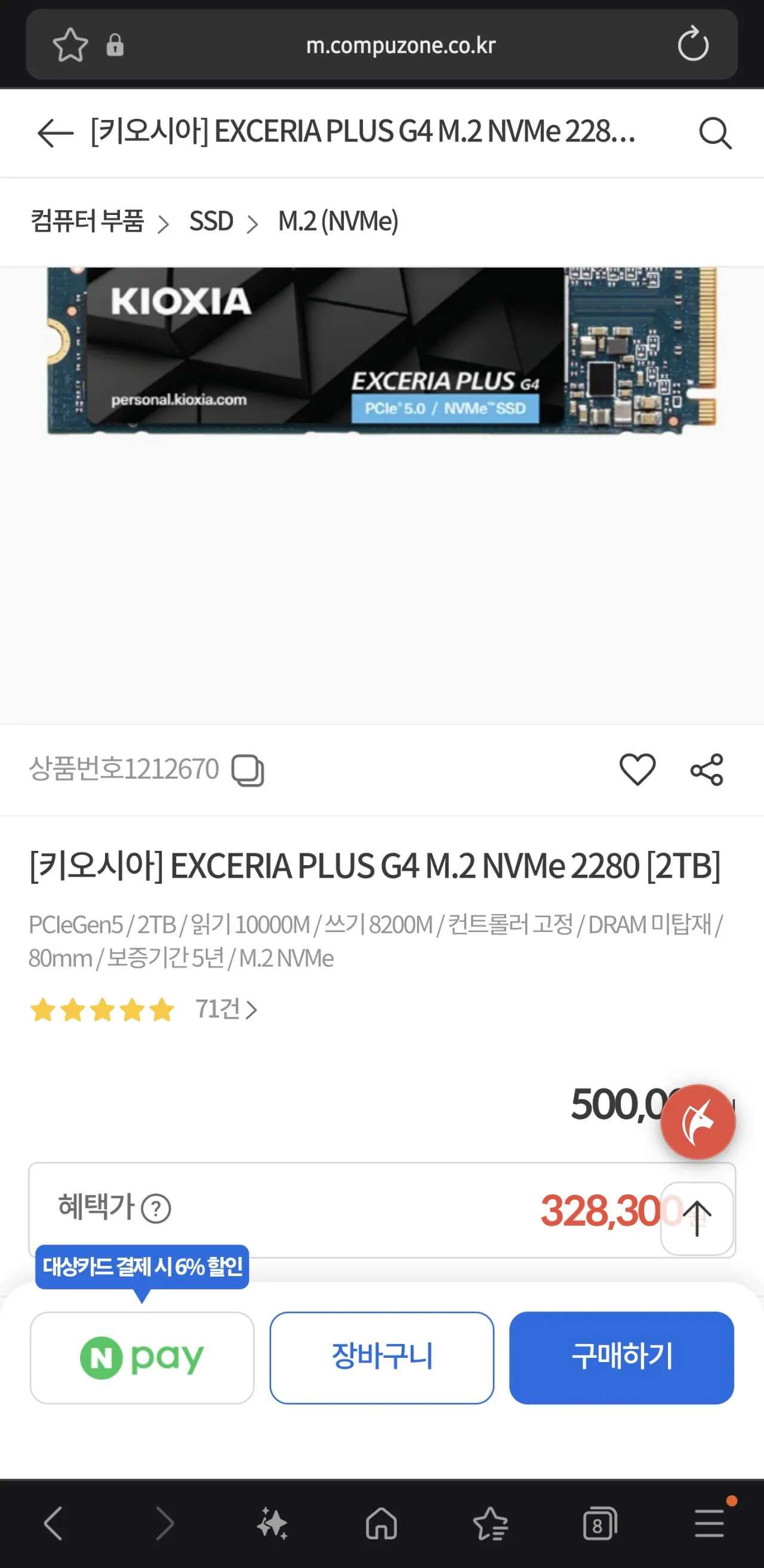The image size is (764, 1568).
Task: Open sharing options with share icon
Action: [708, 770]
